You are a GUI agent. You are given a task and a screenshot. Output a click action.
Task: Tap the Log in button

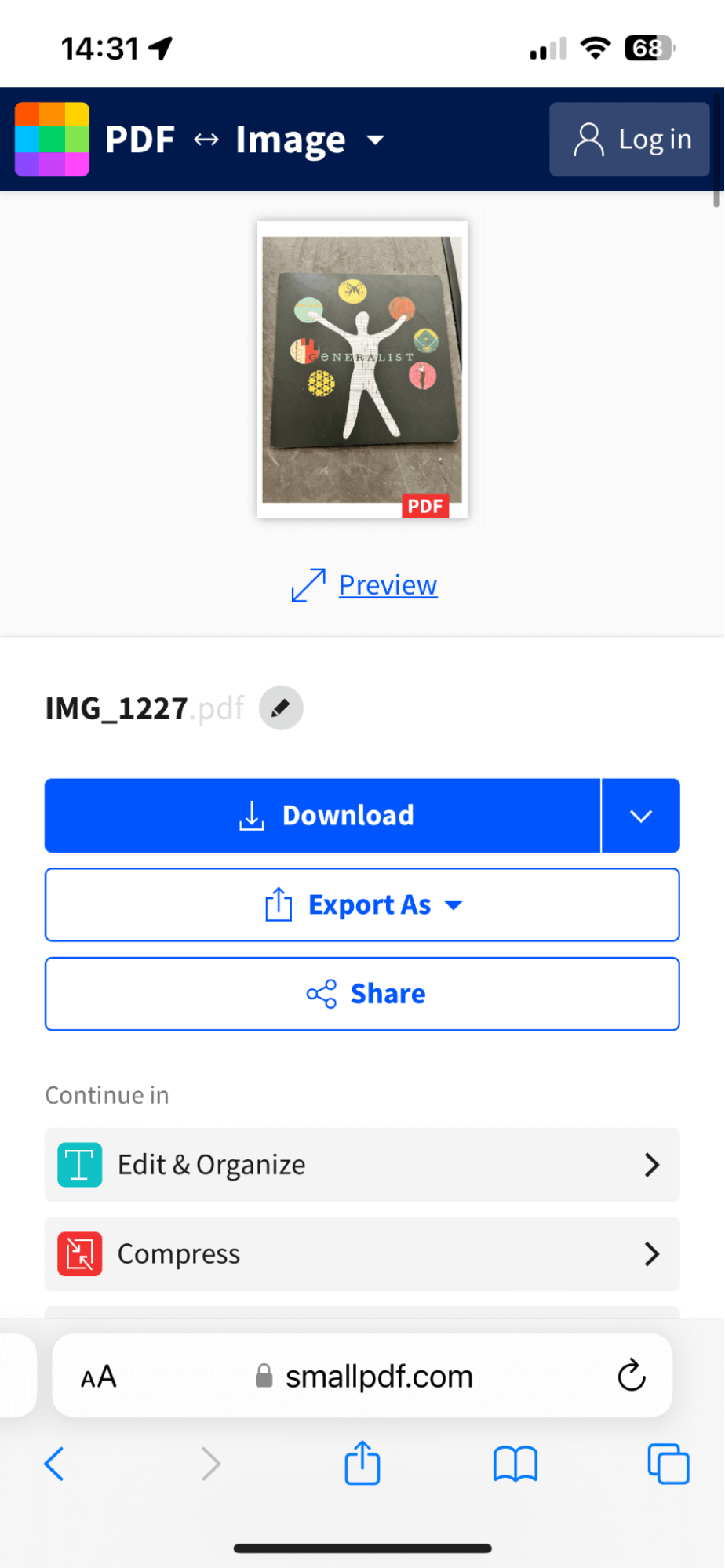coord(629,140)
